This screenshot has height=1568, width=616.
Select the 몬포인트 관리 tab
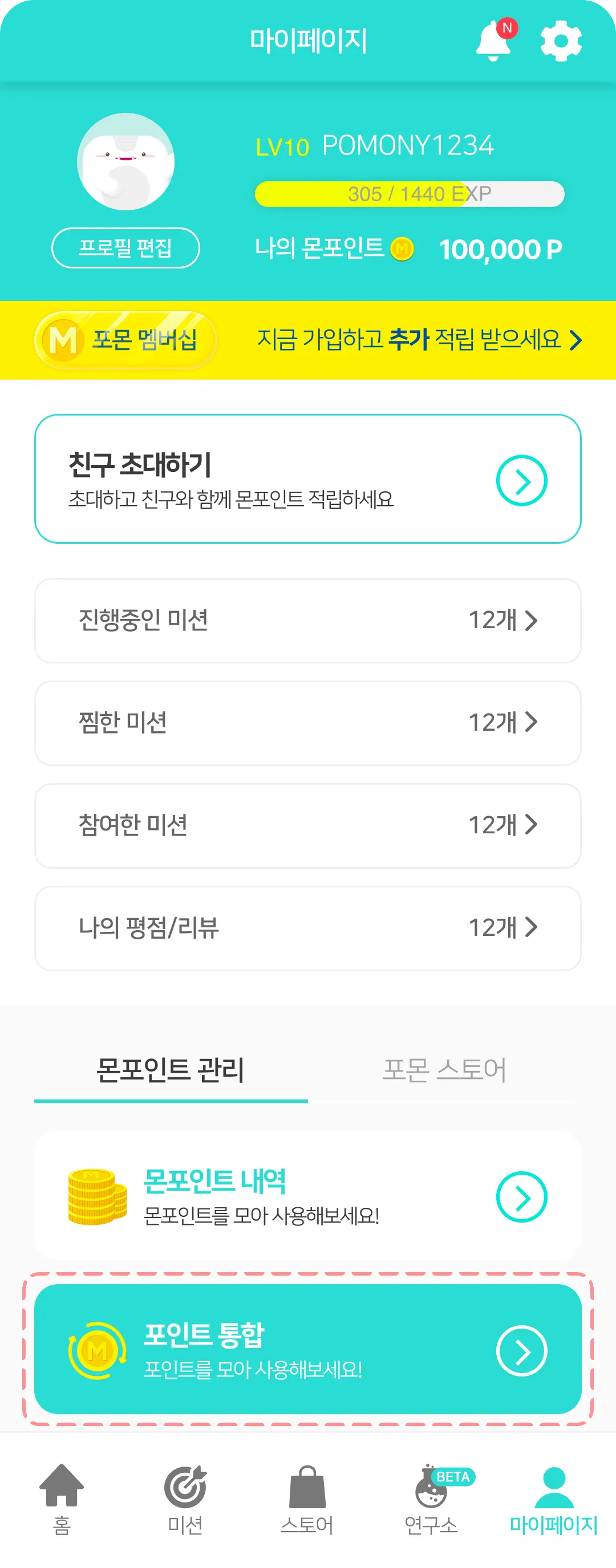(171, 1070)
